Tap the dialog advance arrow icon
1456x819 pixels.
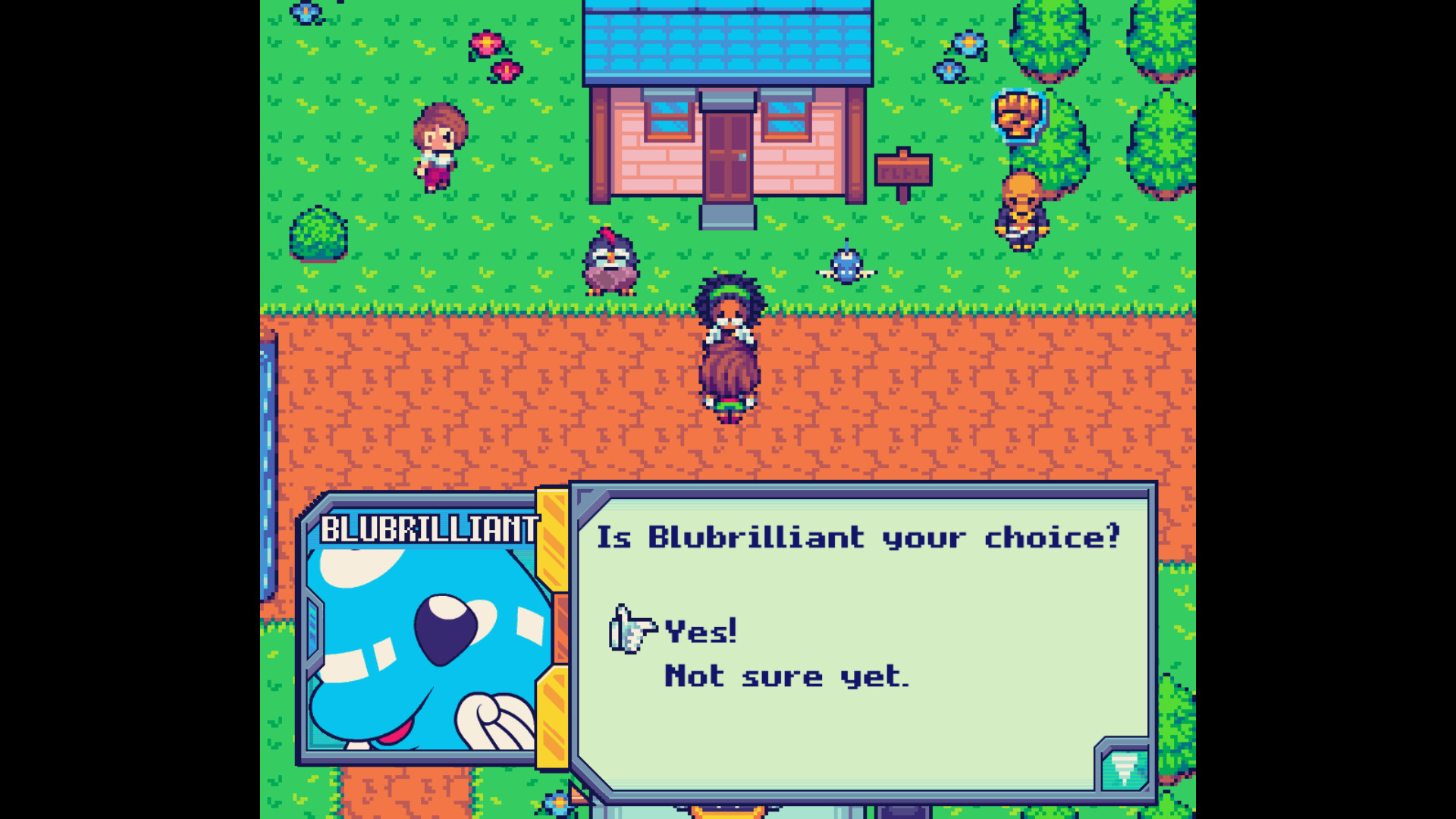tap(1125, 768)
